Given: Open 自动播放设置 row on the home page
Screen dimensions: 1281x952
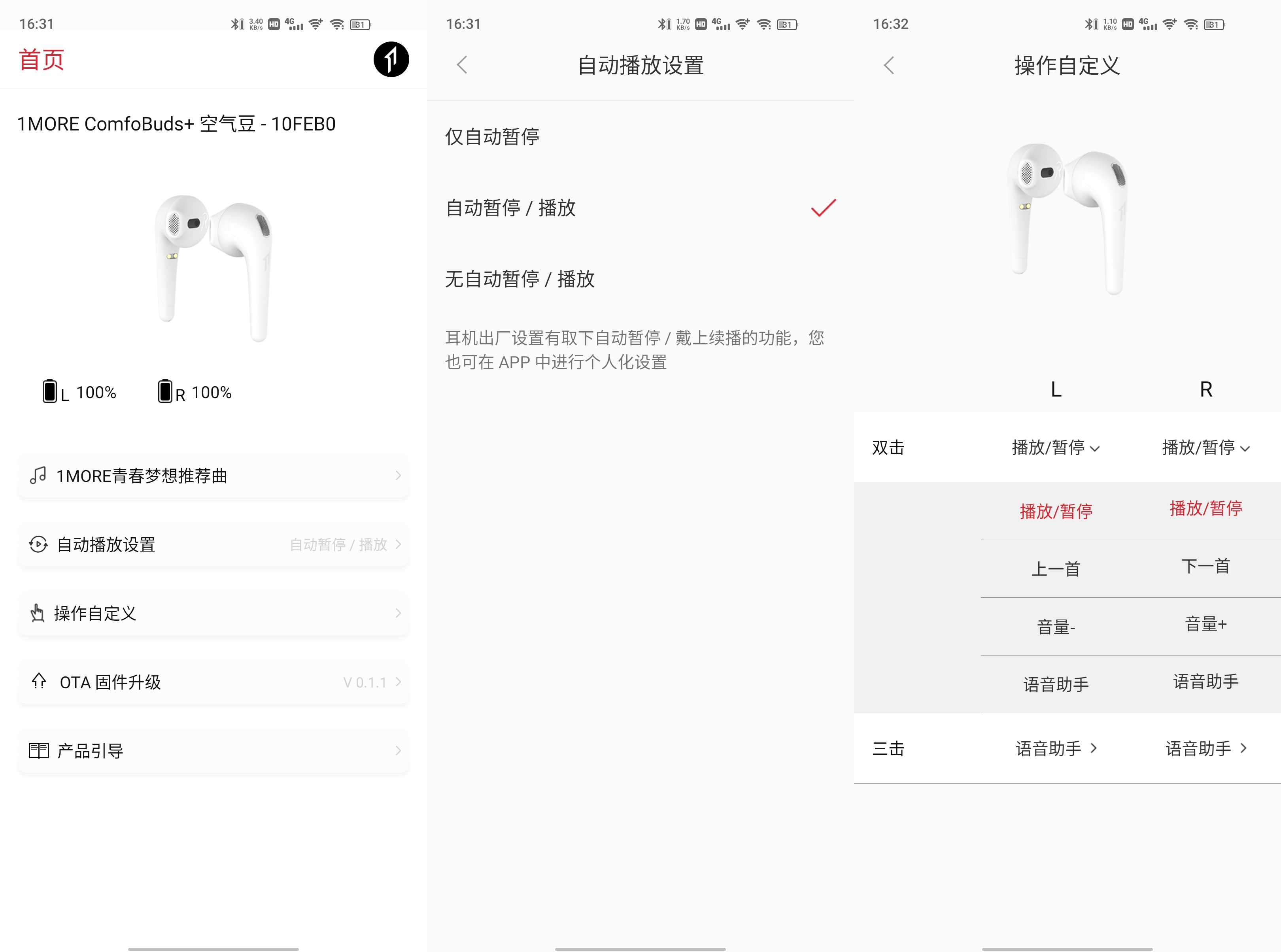Looking at the screenshot, I should click(x=213, y=544).
